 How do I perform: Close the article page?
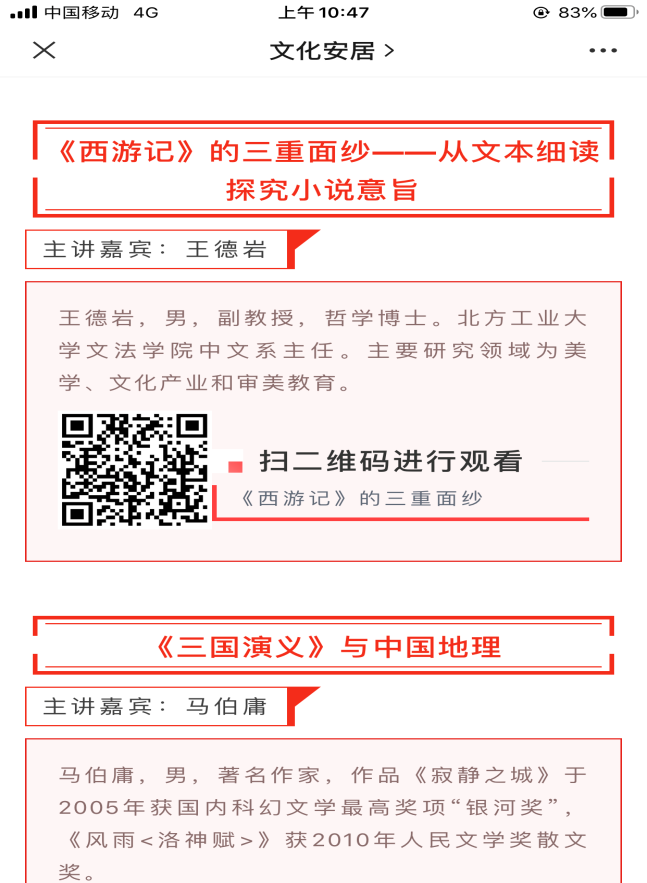(44, 50)
